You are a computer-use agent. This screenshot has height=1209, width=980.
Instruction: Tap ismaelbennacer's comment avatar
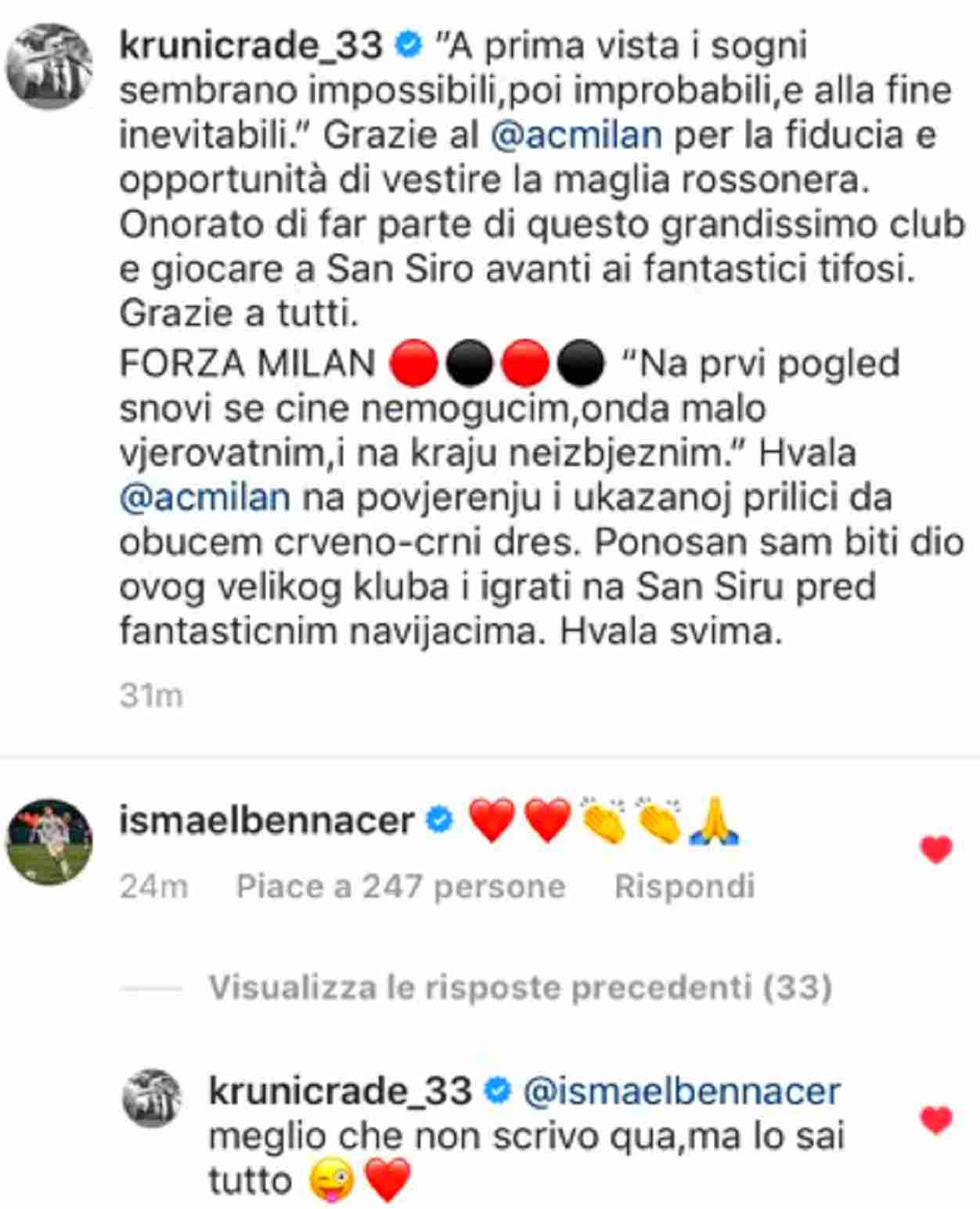49,841
